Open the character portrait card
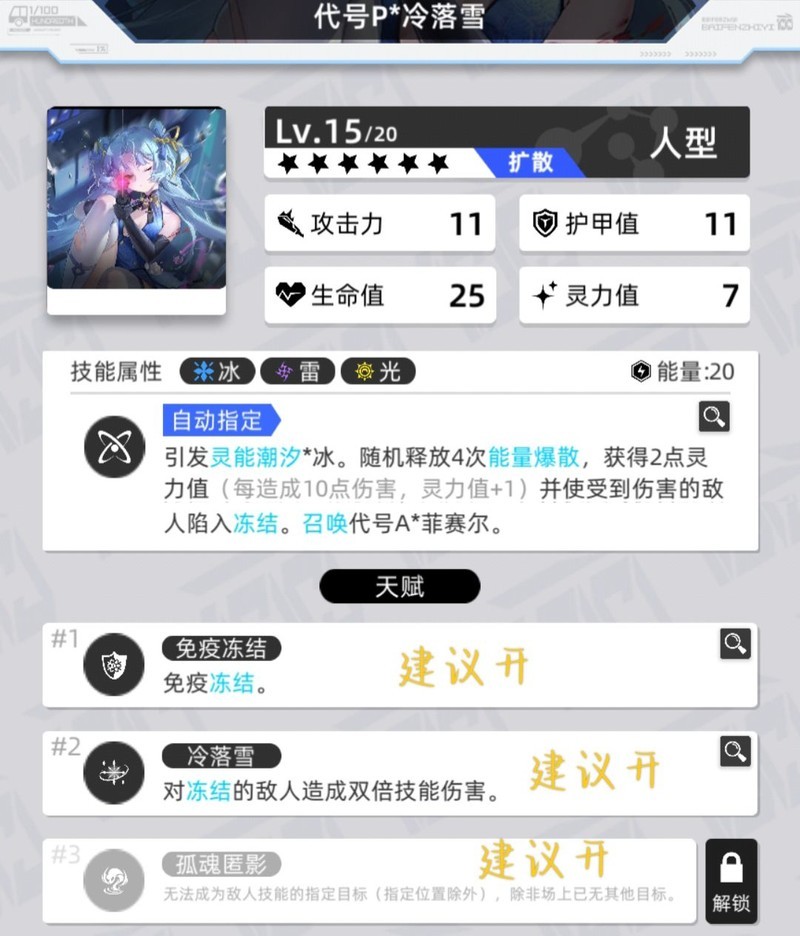 (136, 210)
